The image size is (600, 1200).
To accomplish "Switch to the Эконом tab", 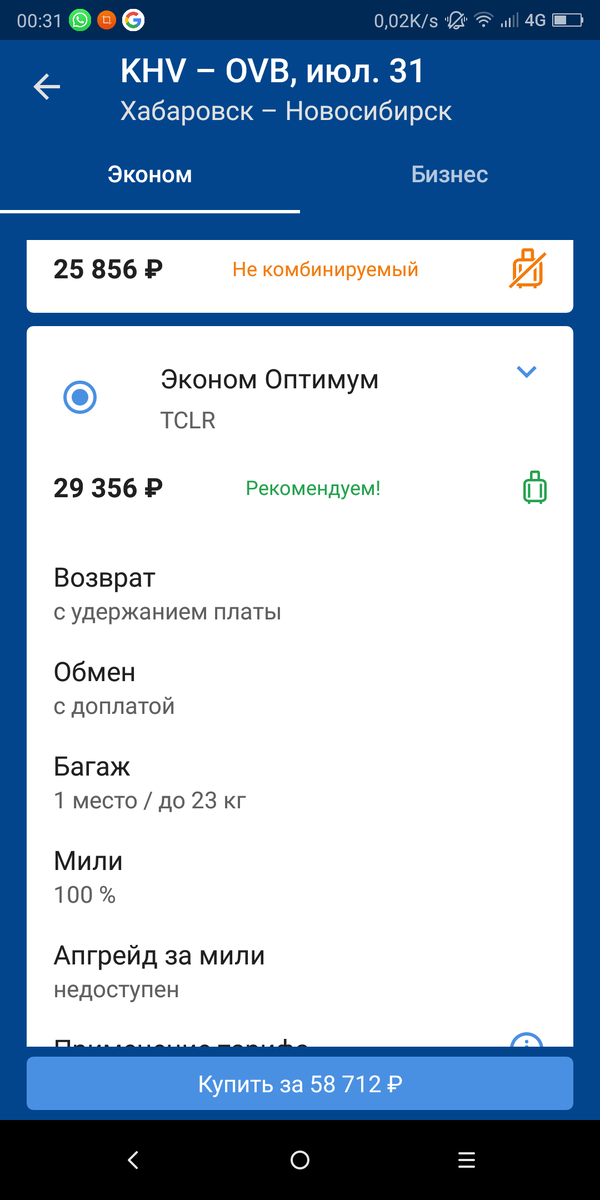I will (x=150, y=175).
